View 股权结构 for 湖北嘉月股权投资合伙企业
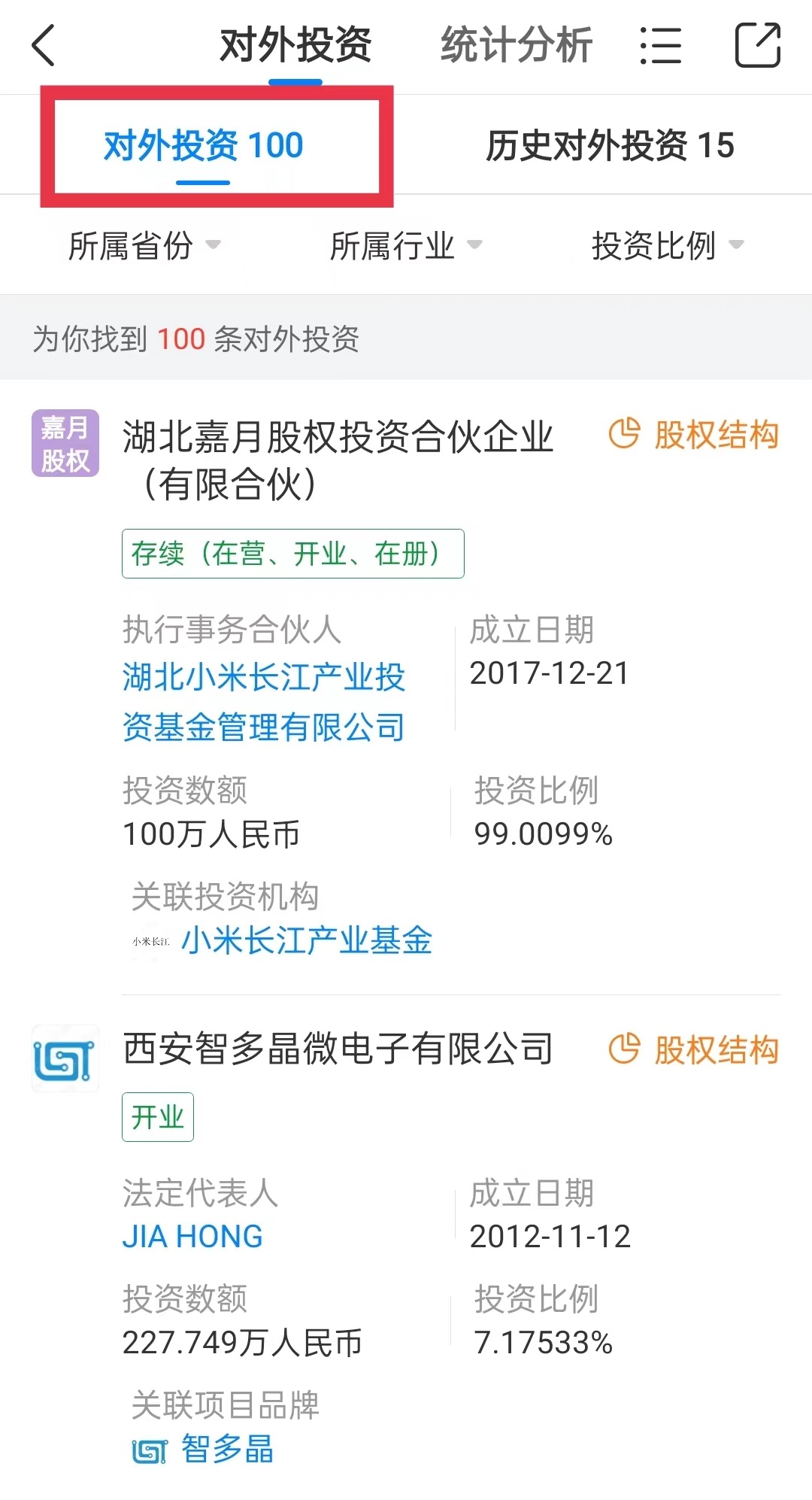The image size is (812, 1500). point(693,435)
